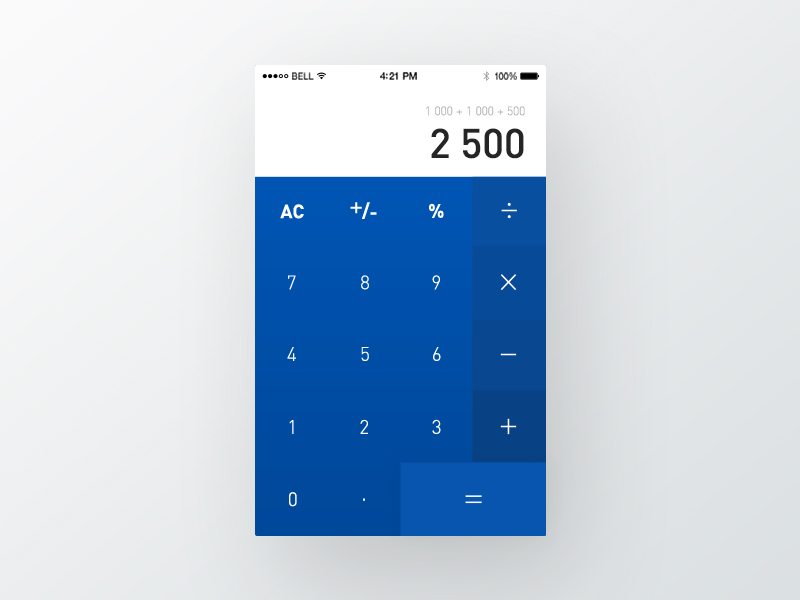Enter digit 4
This screenshot has width=800, height=600.
point(292,355)
